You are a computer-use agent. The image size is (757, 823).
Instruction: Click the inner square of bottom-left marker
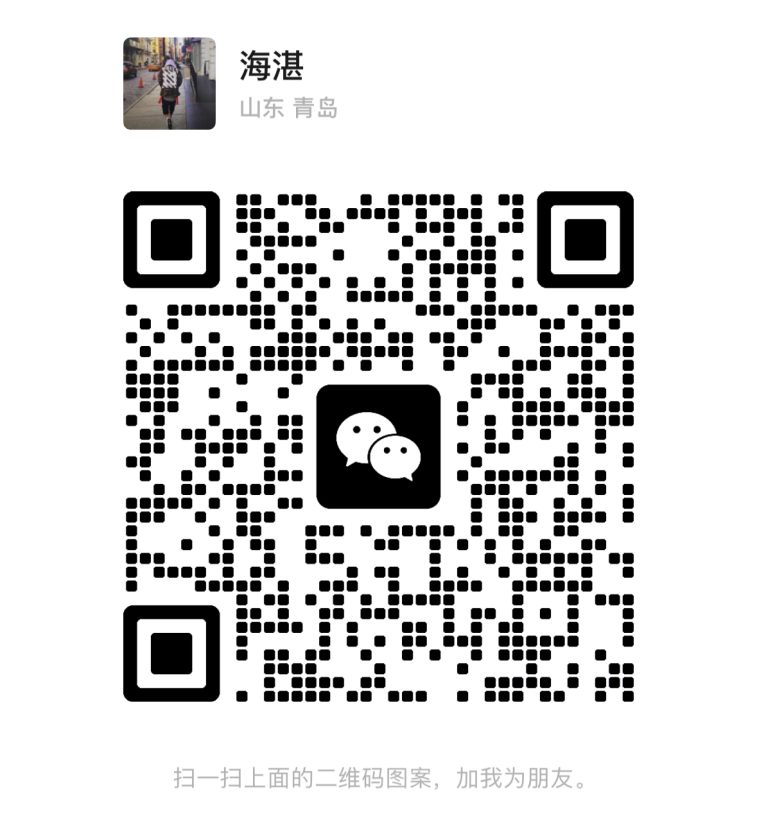coord(171,651)
